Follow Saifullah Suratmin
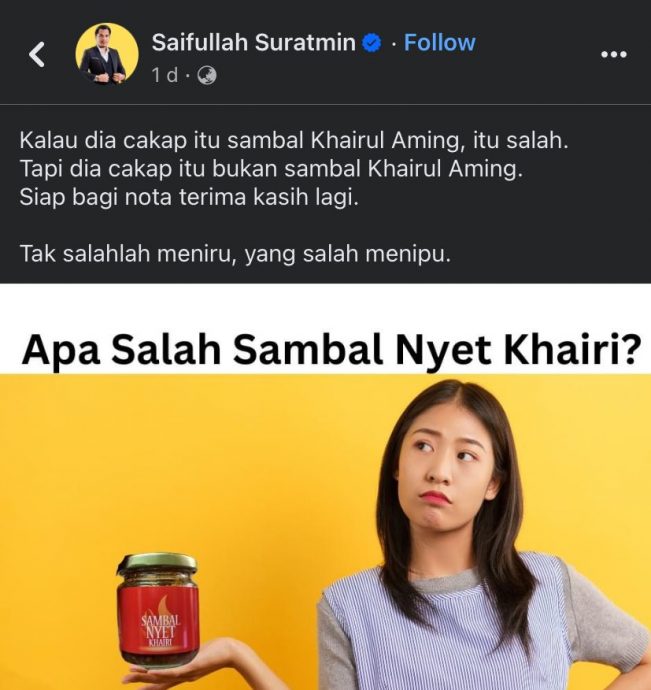The image size is (651, 690). pos(439,43)
